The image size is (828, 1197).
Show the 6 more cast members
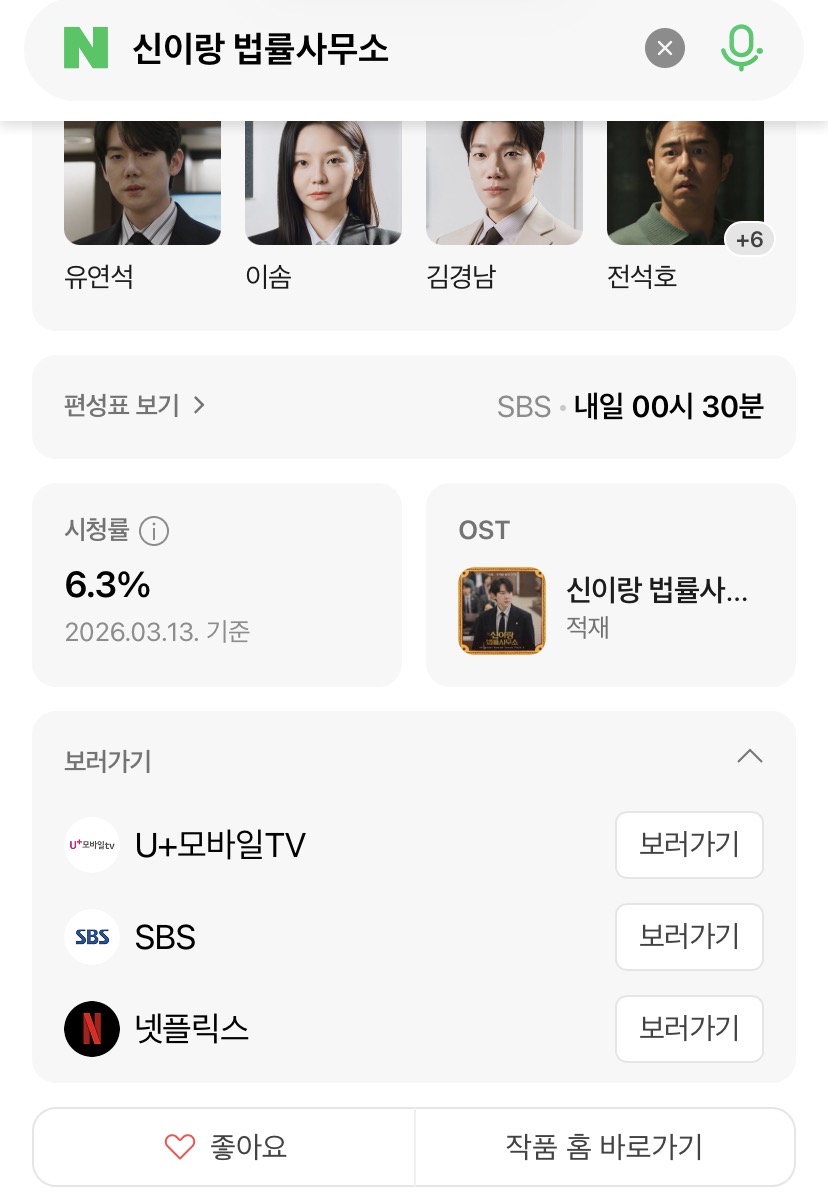749,240
